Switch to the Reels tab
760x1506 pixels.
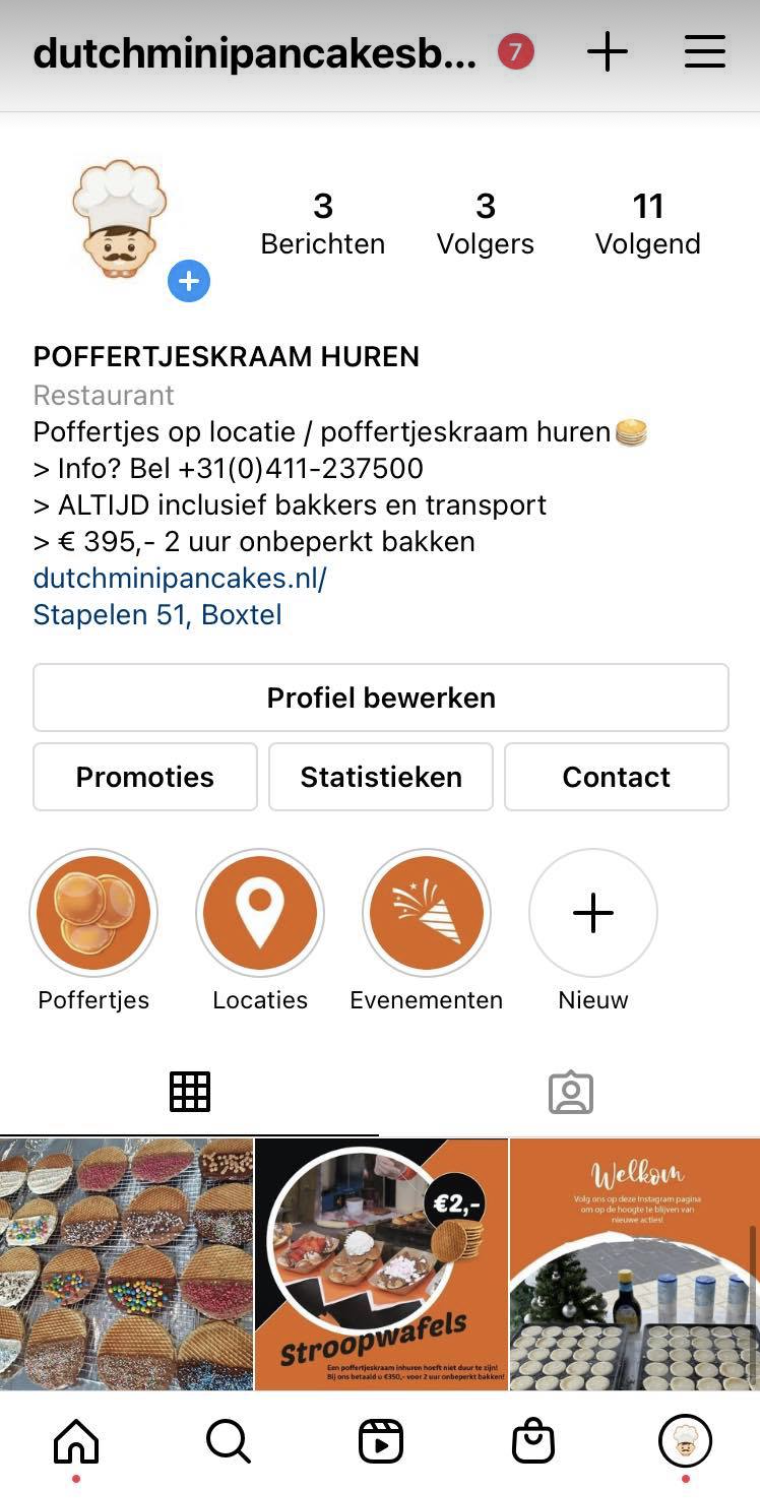click(380, 1442)
